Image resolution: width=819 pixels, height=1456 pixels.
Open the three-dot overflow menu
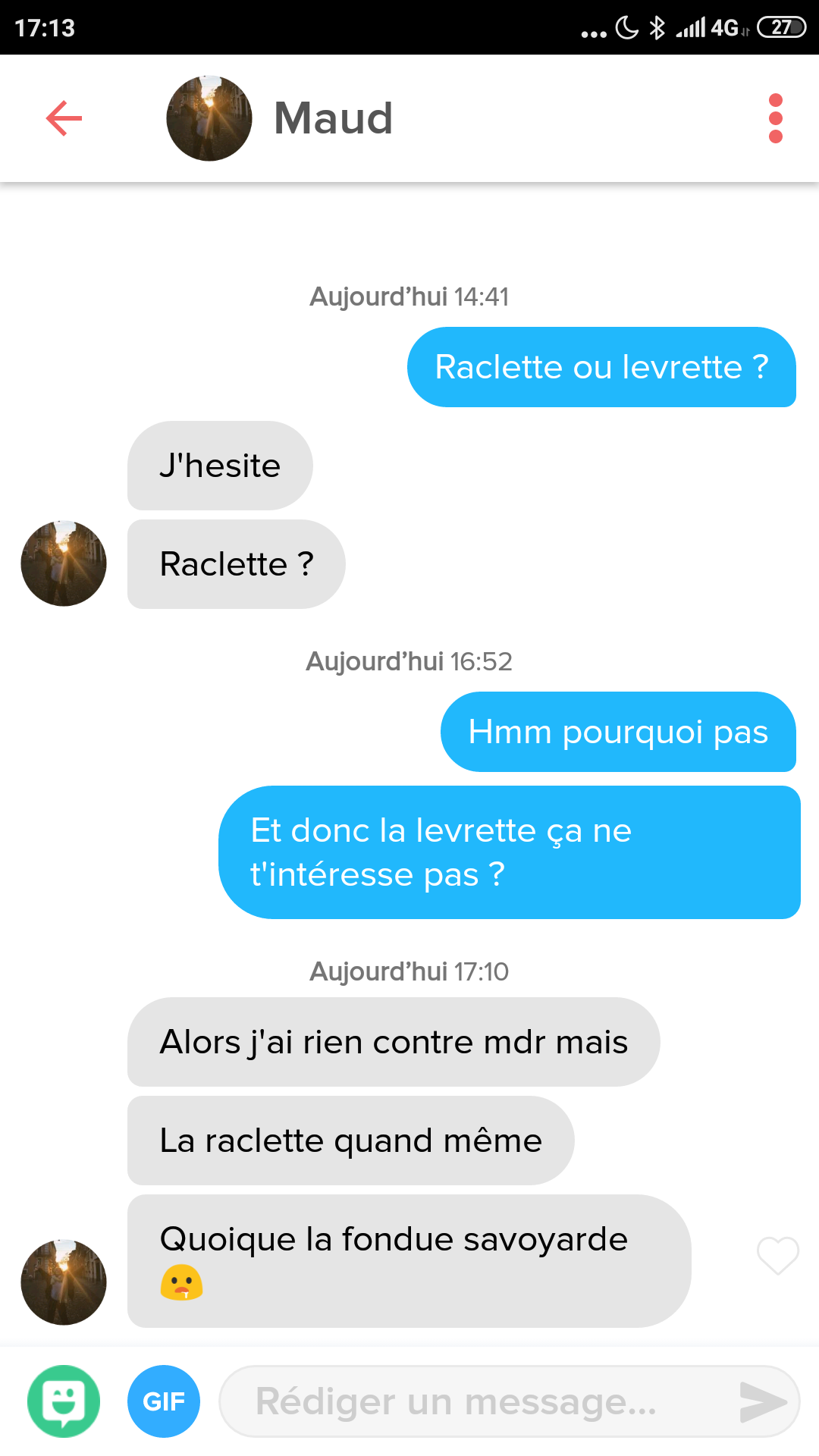click(775, 118)
